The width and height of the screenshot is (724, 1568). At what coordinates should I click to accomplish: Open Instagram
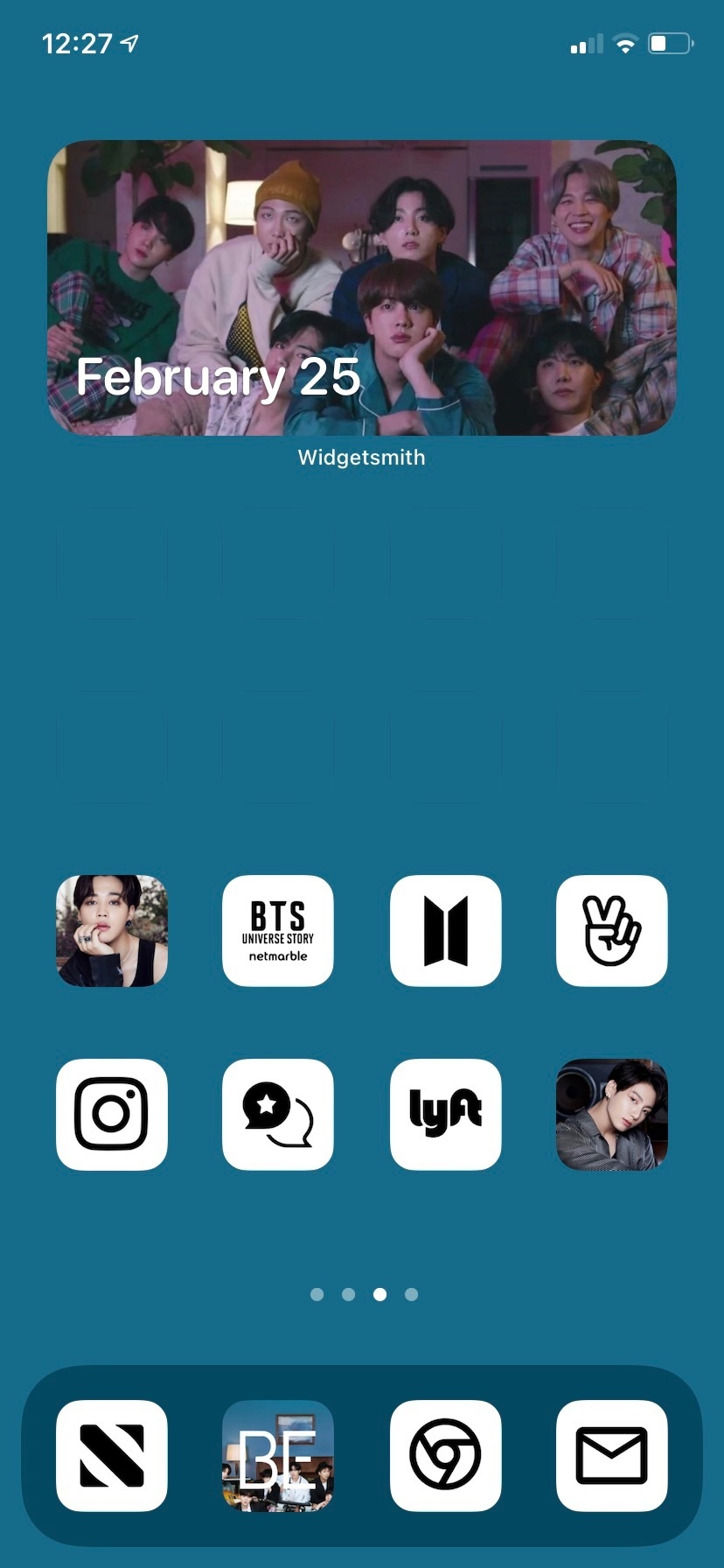pyautogui.click(x=111, y=1115)
